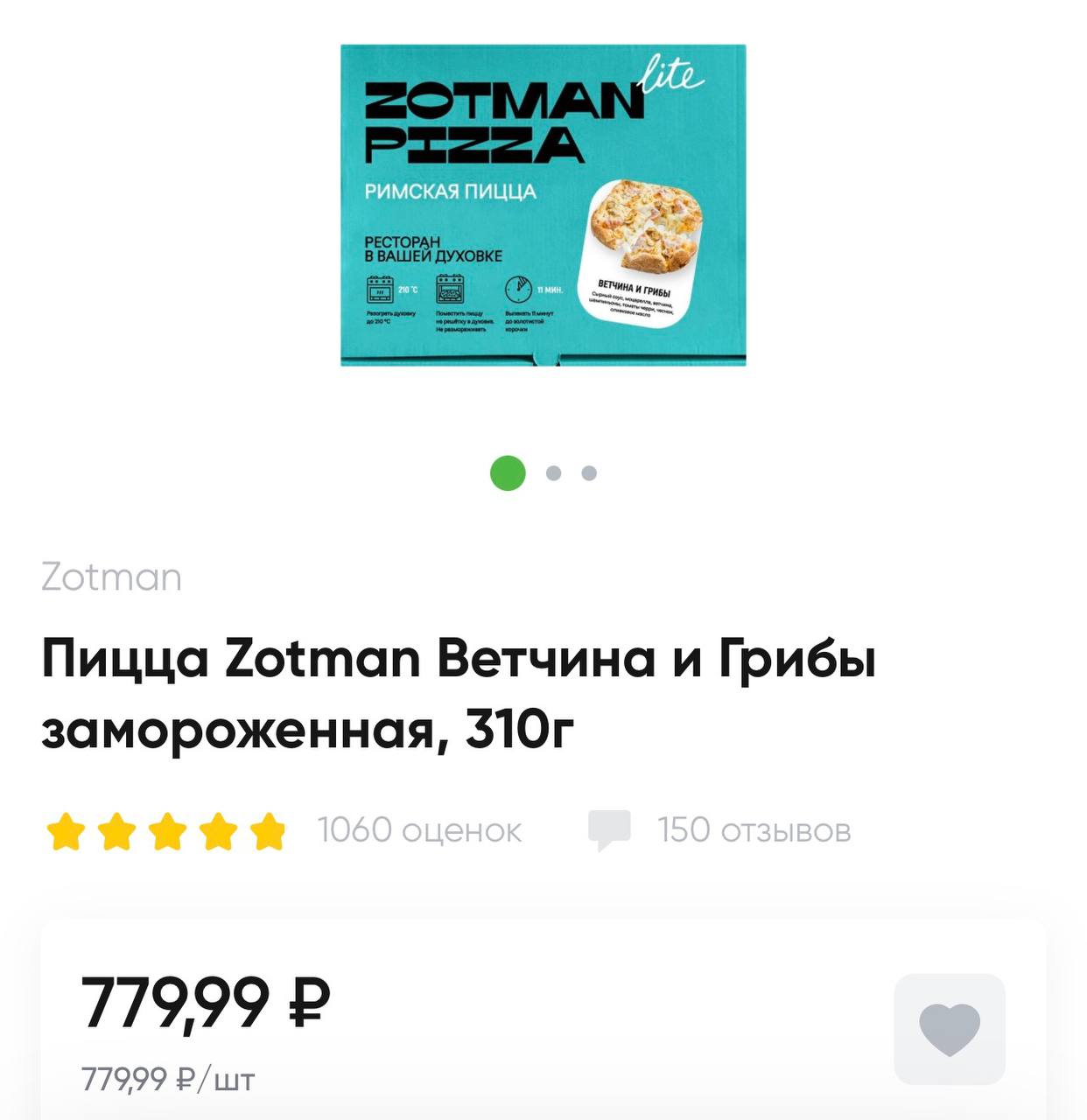This screenshot has height=1120, width=1087.
Task: Select the fifth rating star
Action: tap(270, 829)
